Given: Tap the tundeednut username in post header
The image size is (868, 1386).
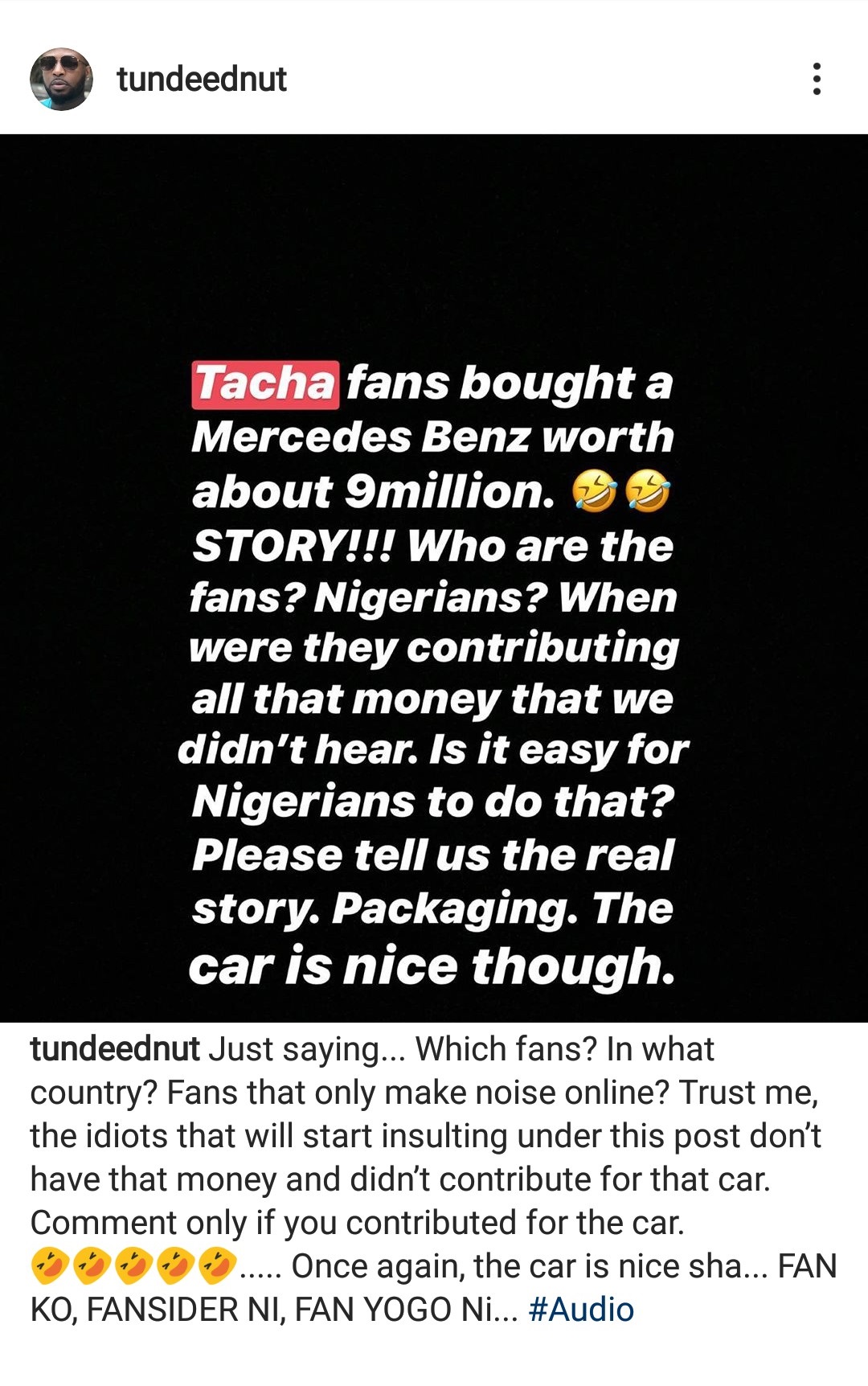Looking at the screenshot, I should (201, 79).
